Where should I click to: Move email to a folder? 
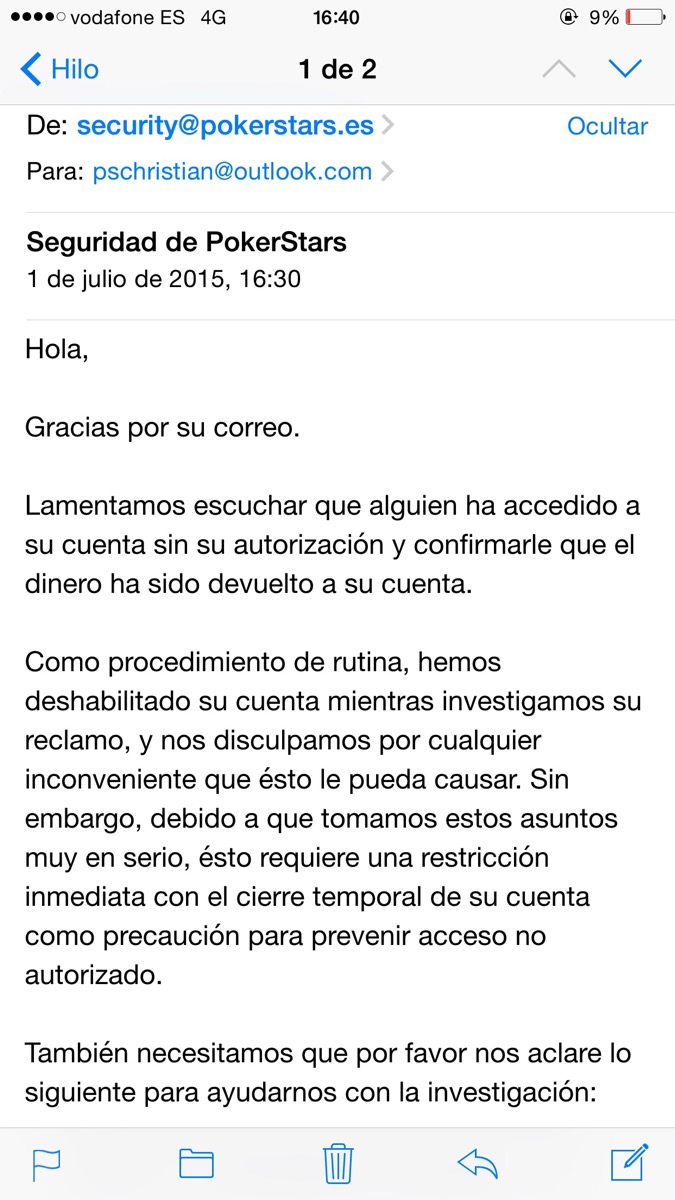pyautogui.click(x=196, y=1163)
